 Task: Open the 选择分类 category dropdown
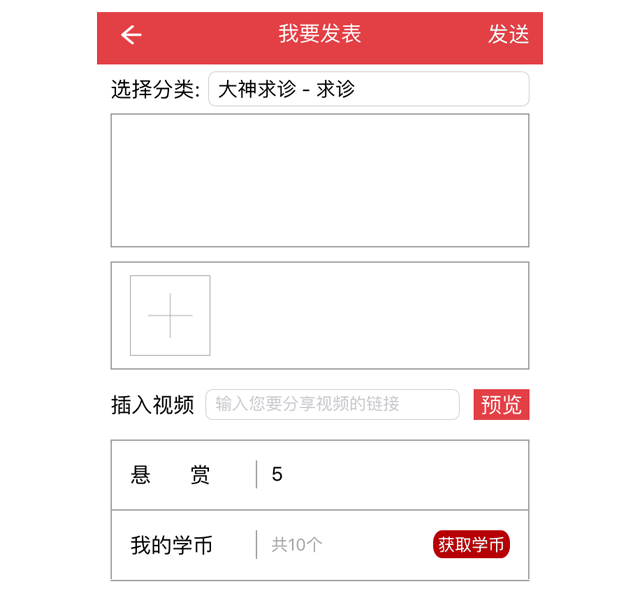[368, 89]
